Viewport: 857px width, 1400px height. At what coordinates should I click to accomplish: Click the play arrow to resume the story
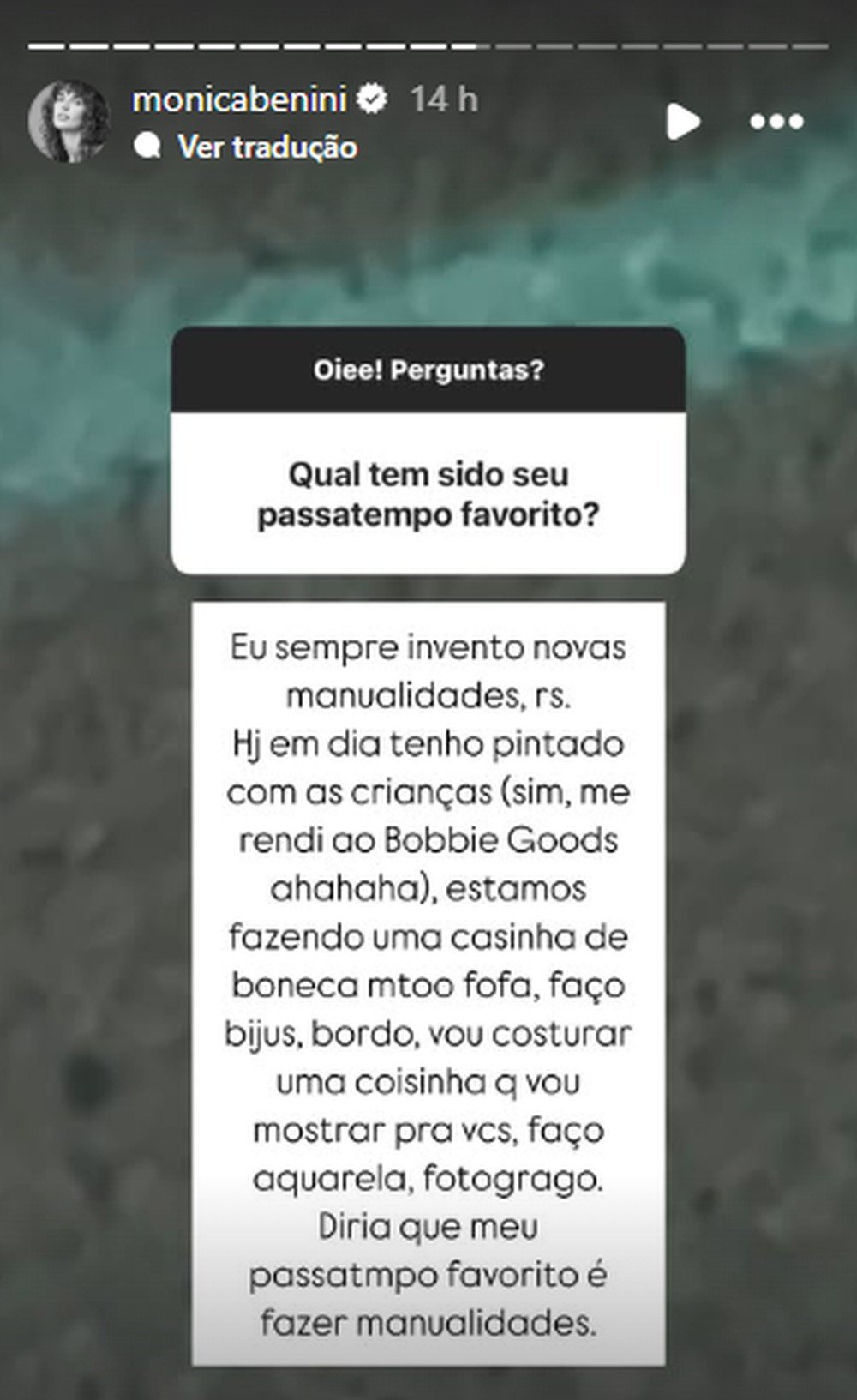681,122
